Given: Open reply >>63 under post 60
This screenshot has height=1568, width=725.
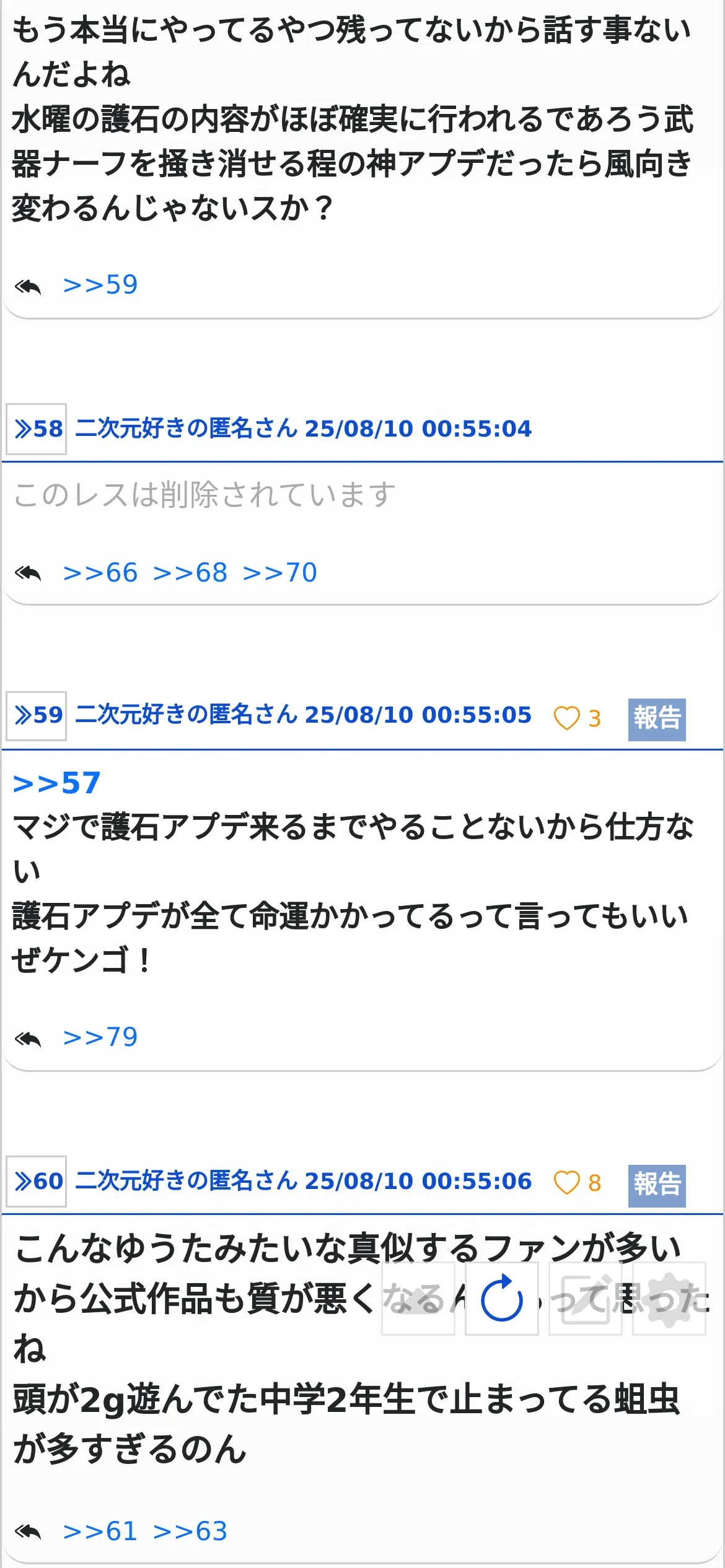Looking at the screenshot, I should point(190,1531).
